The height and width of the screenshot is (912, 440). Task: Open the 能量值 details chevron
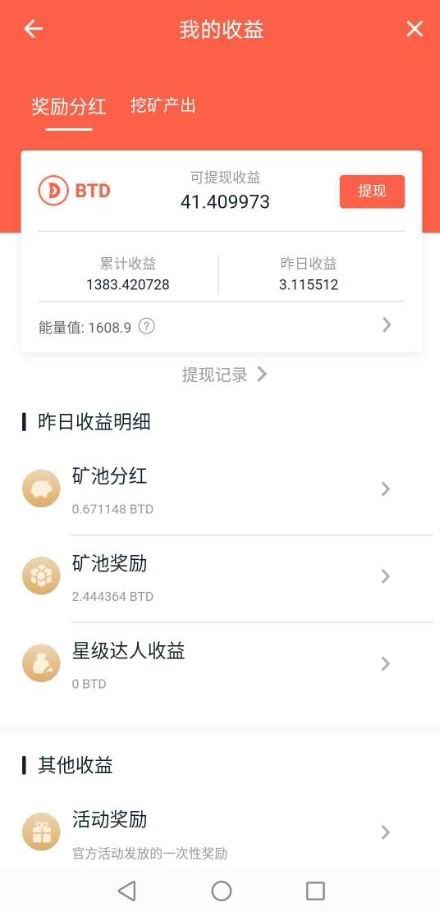click(x=386, y=325)
